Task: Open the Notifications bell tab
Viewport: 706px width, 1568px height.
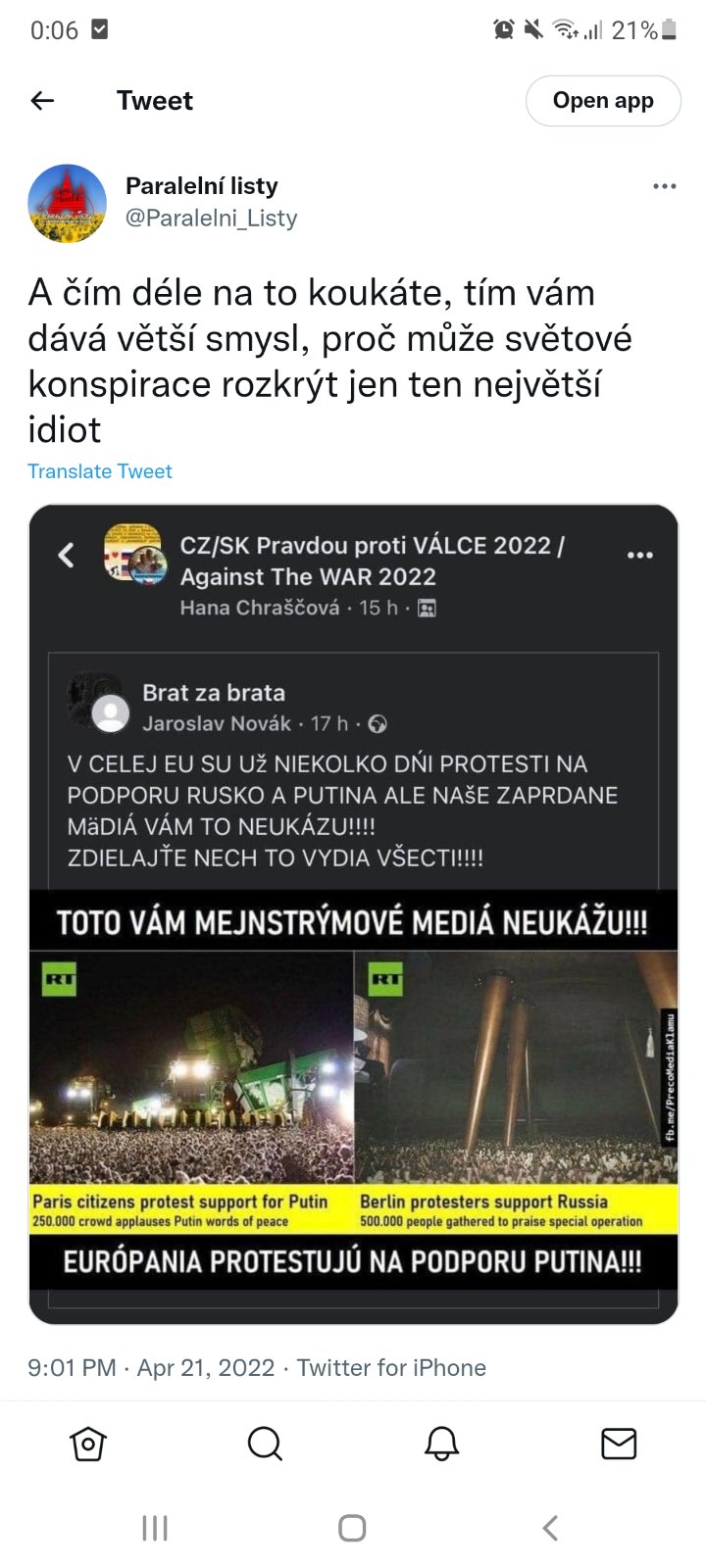Action: pyautogui.click(x=441, y=1444)
